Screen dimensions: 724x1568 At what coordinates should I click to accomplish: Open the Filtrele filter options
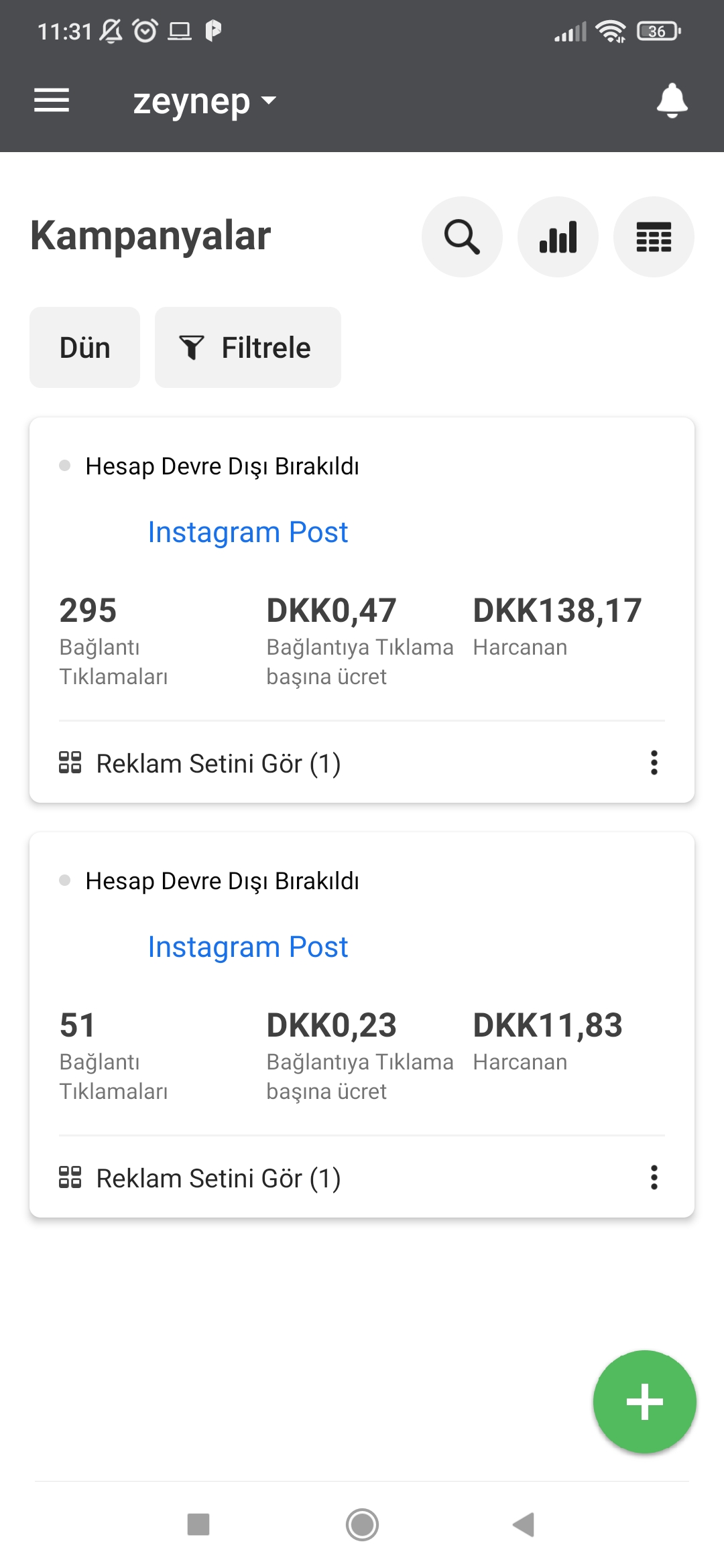click(x=248, y=347)
